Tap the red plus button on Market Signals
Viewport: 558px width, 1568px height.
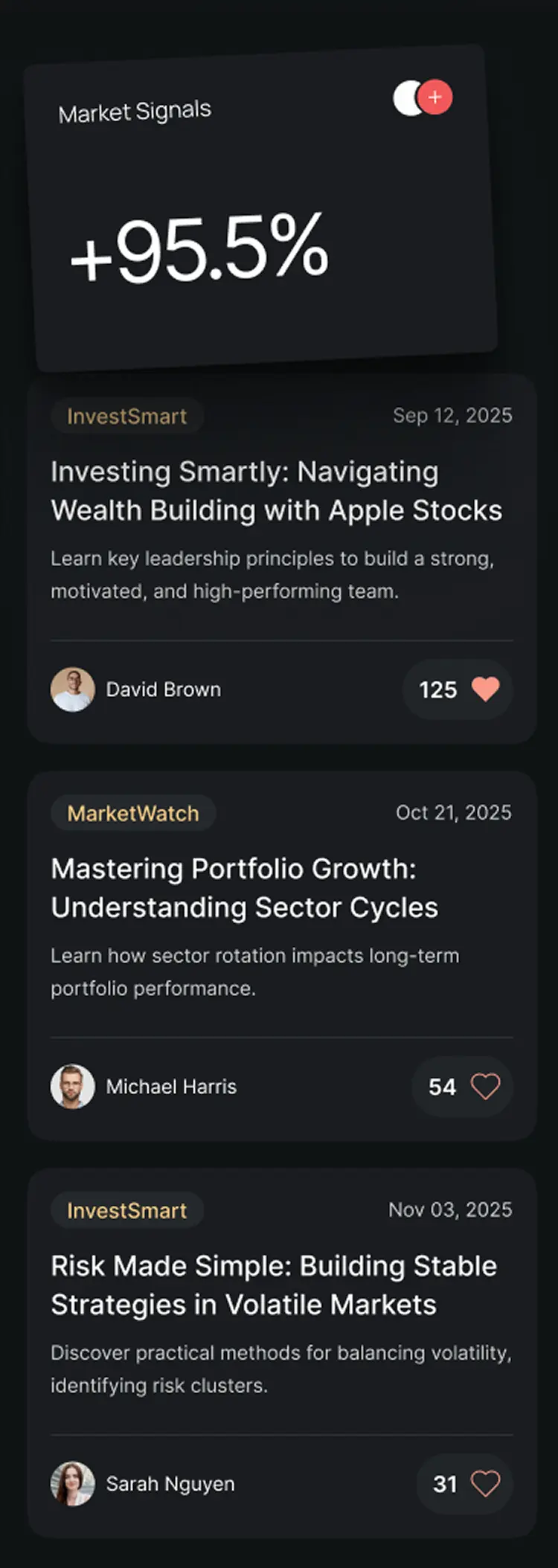point(435,97)
